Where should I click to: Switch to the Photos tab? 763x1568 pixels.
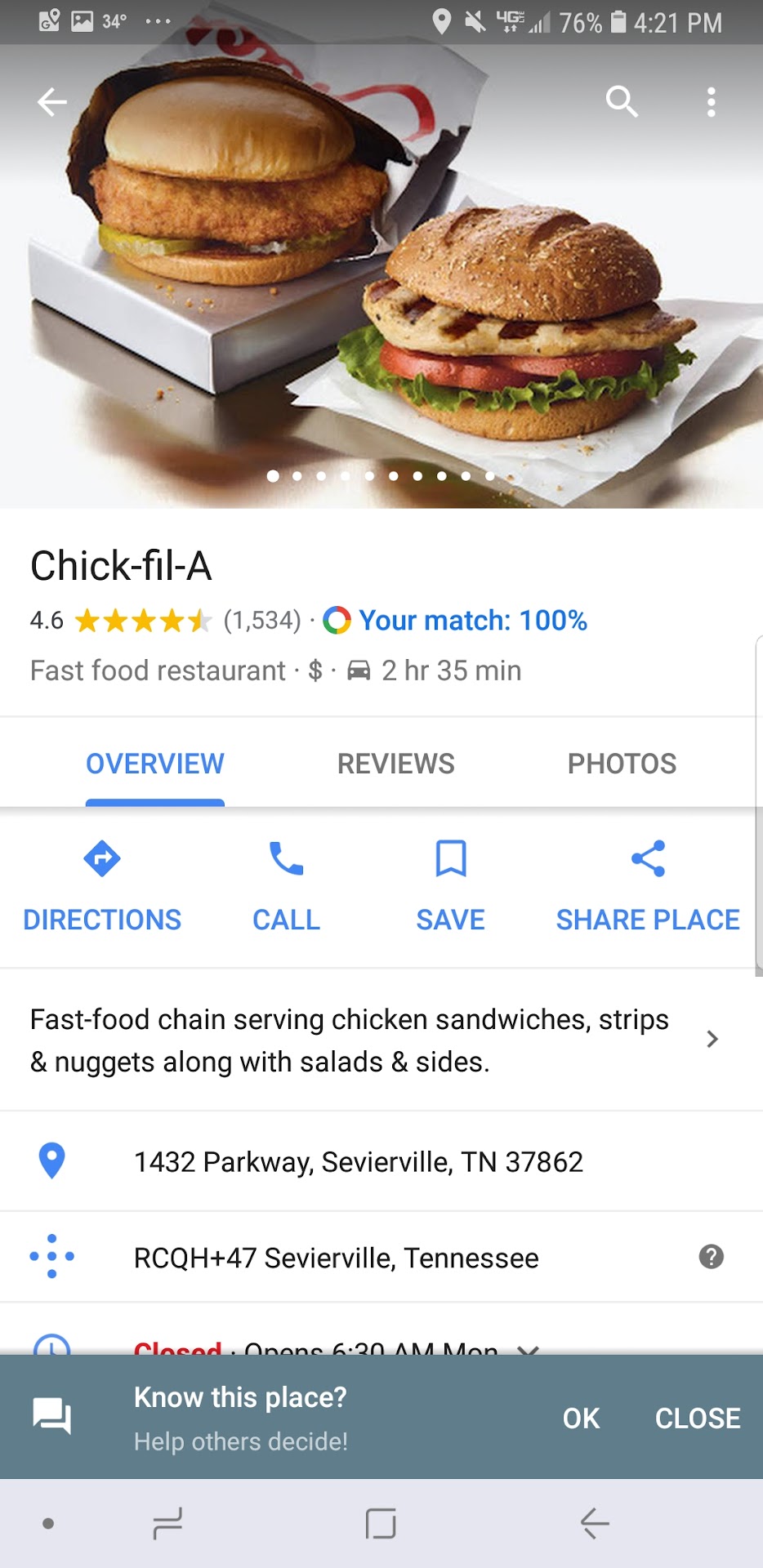(622, 764)
